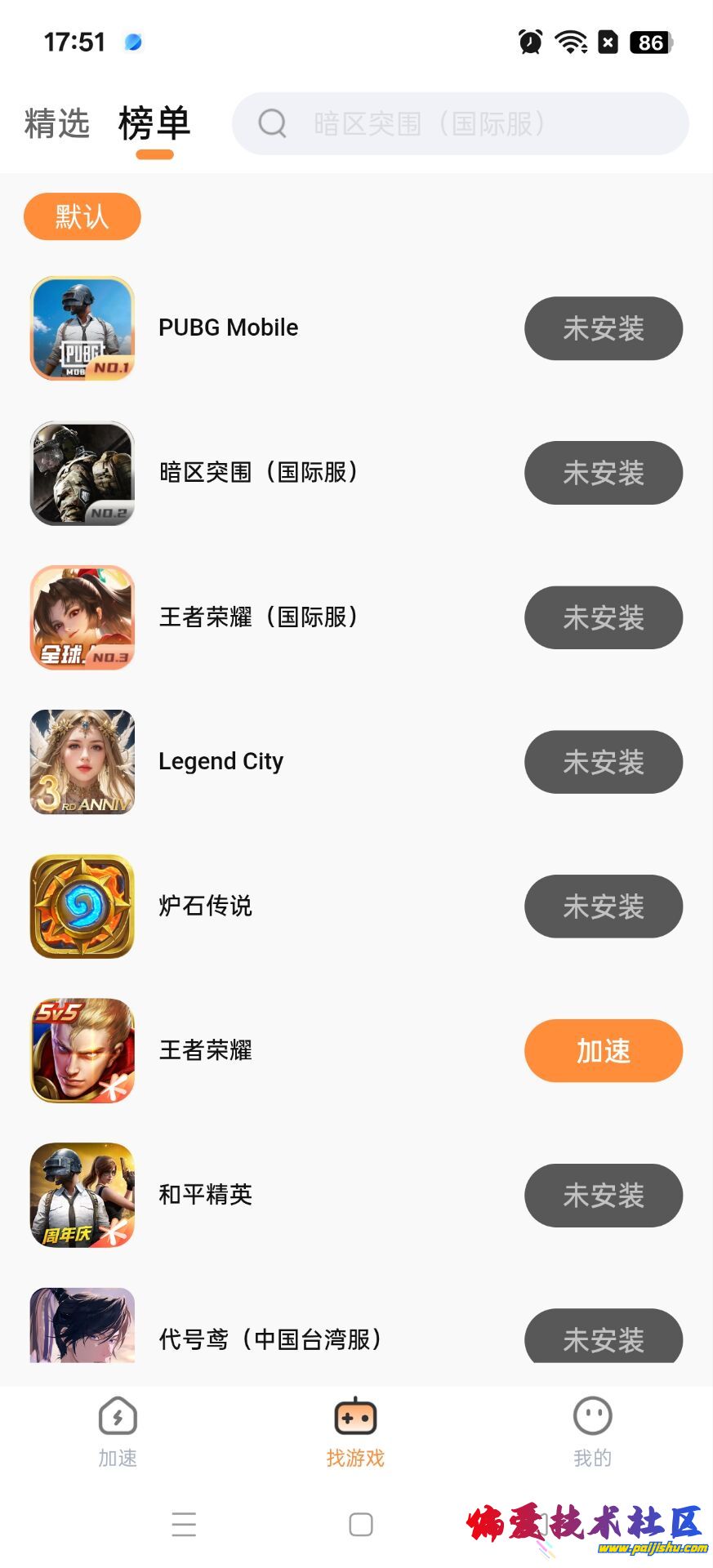Open the Legend City game icon
Screen dimensions: 713x1568
coord(82,761)
